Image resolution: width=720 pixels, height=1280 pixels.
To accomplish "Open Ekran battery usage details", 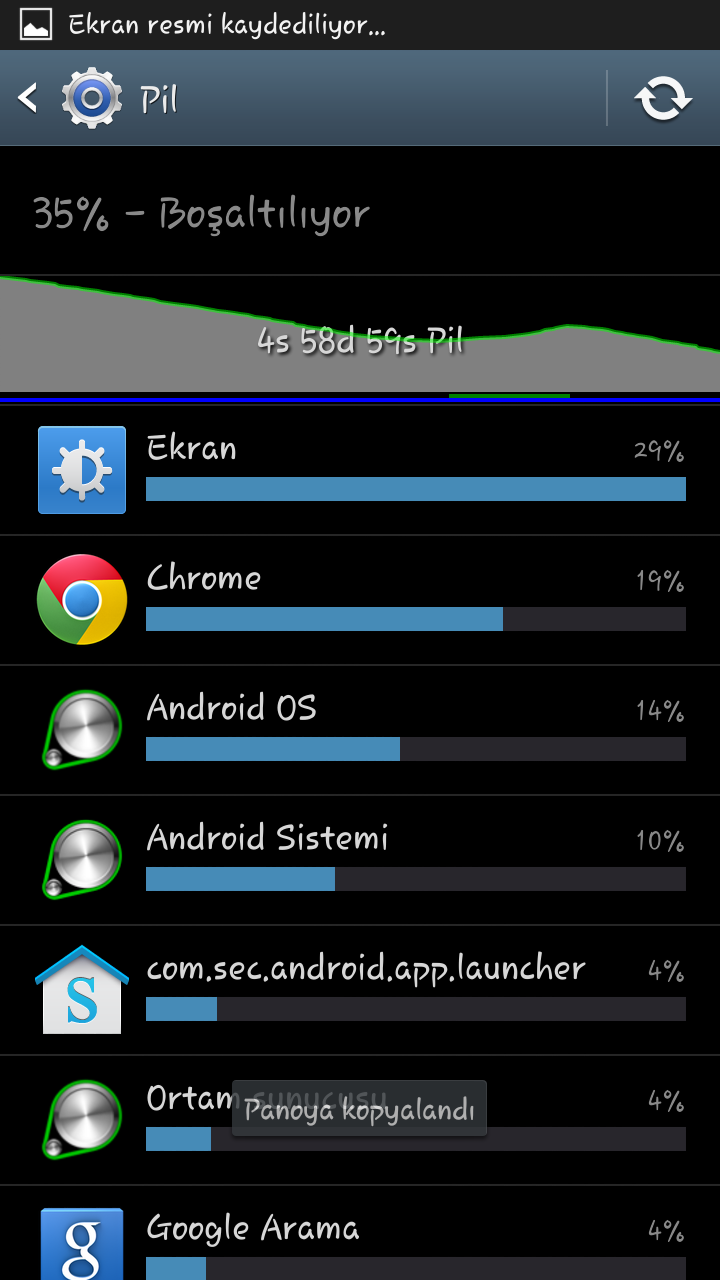I will tap(360, 470).
